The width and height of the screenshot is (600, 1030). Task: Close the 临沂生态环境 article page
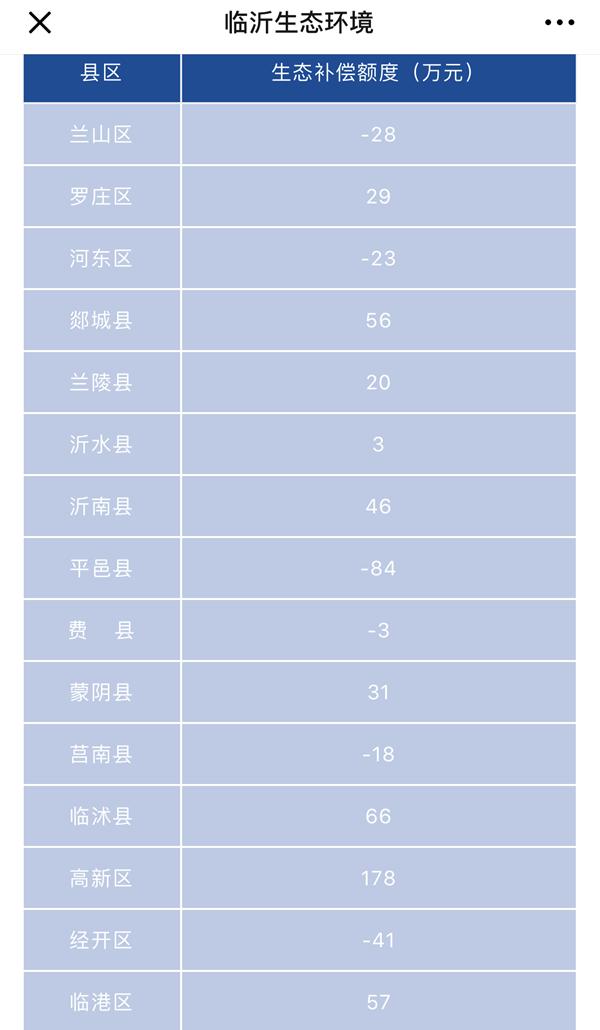pos(39,23)
